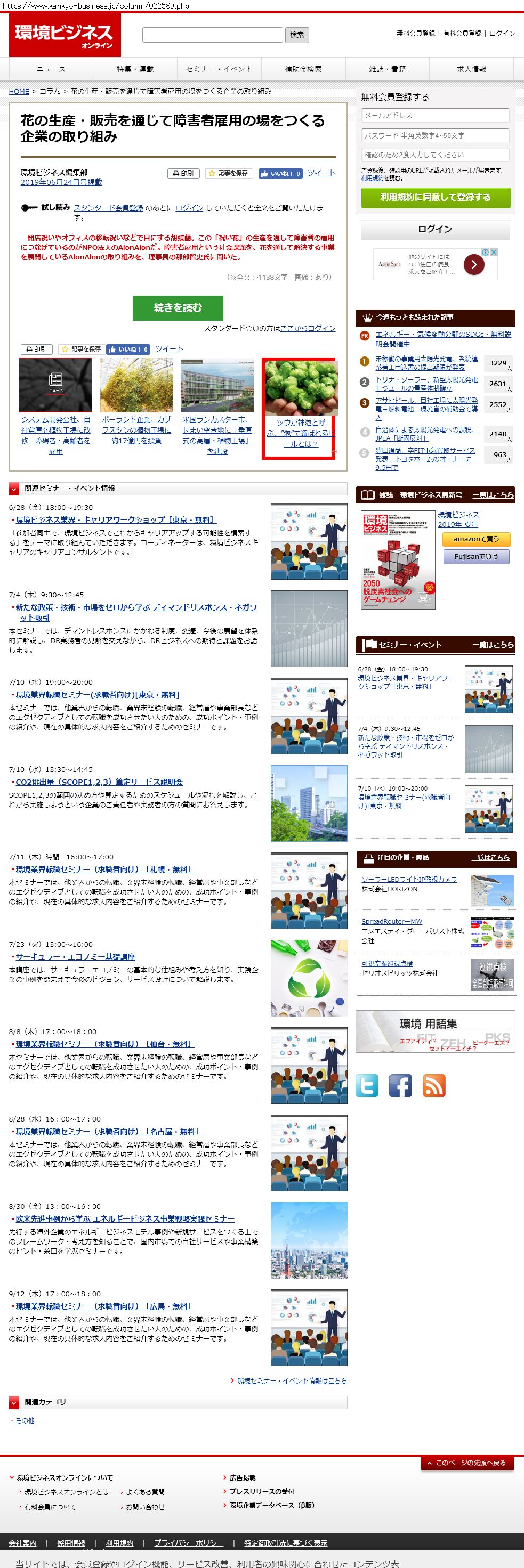This screenshot has height=1568, width=524.
Task: Tap the amazonで買う button
Action: click(475, 539)
